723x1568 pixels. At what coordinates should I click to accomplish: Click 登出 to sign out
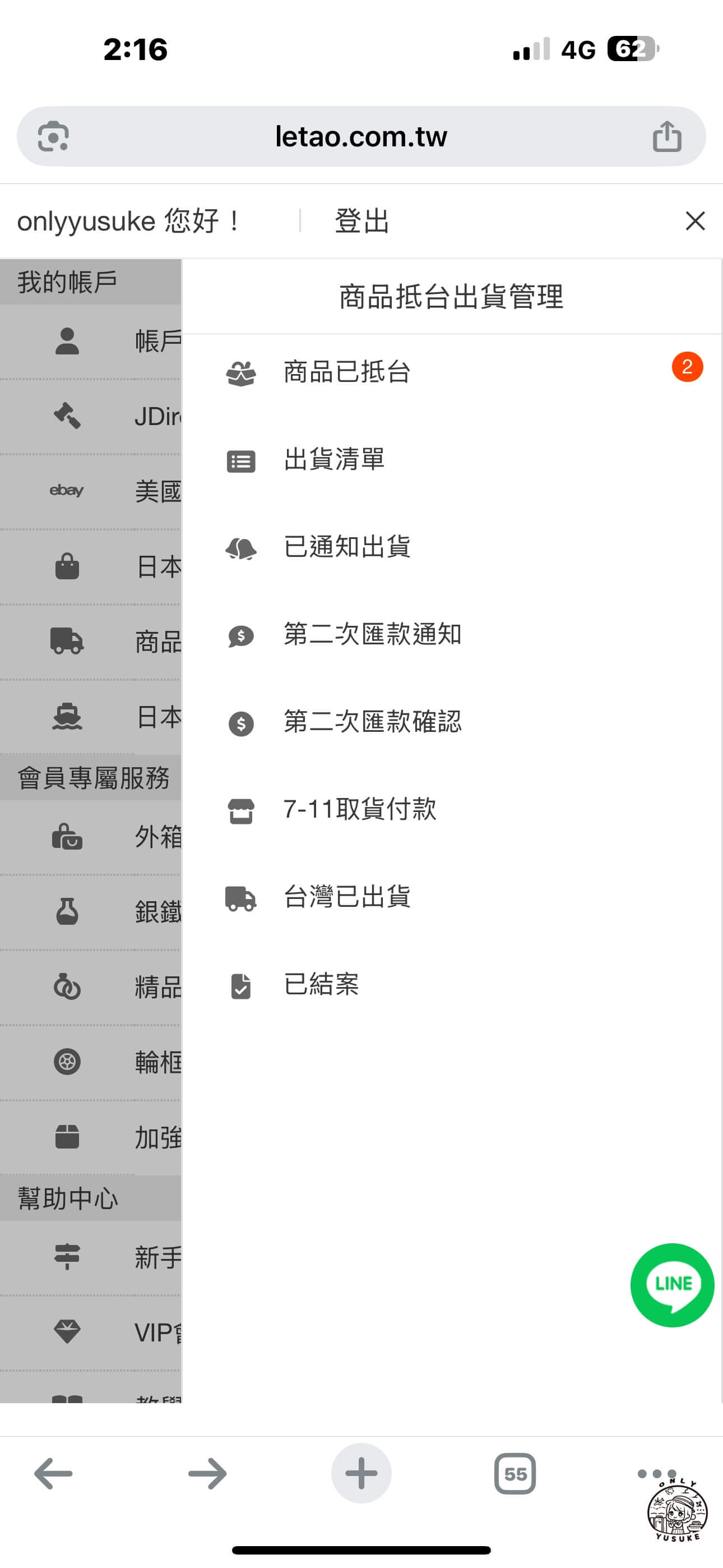pyautogui.click(x=360, y=221)
